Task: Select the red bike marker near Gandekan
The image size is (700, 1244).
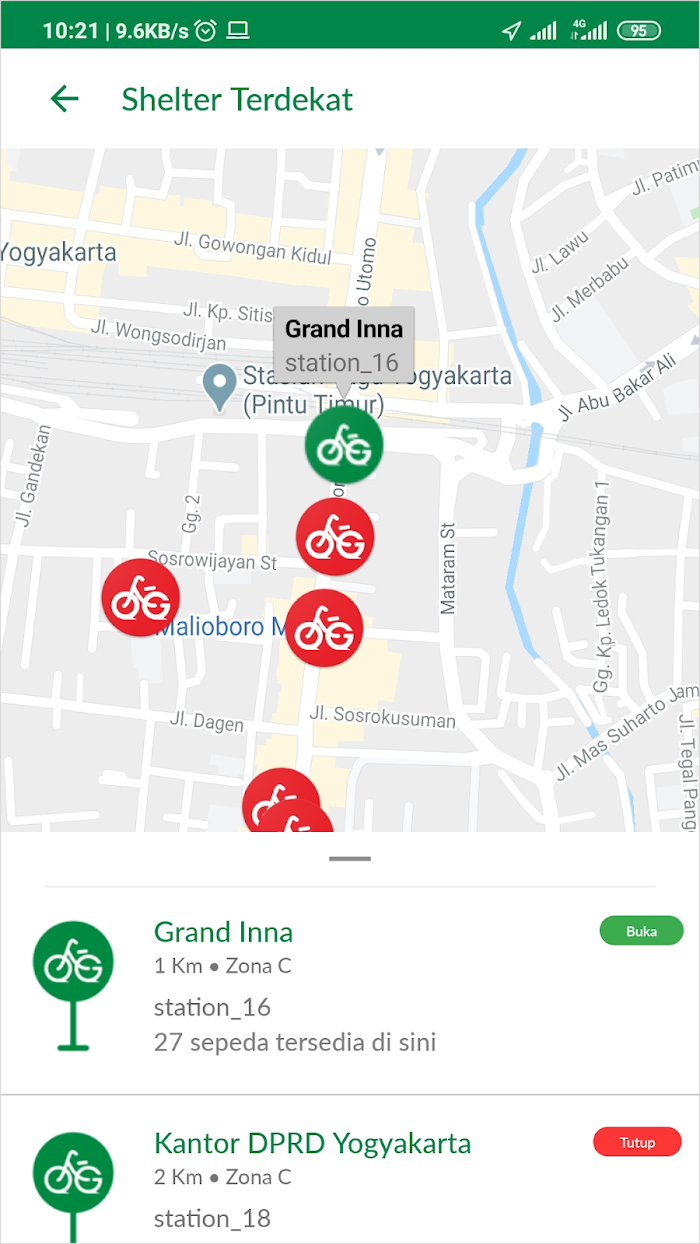Action: (141, 598)
